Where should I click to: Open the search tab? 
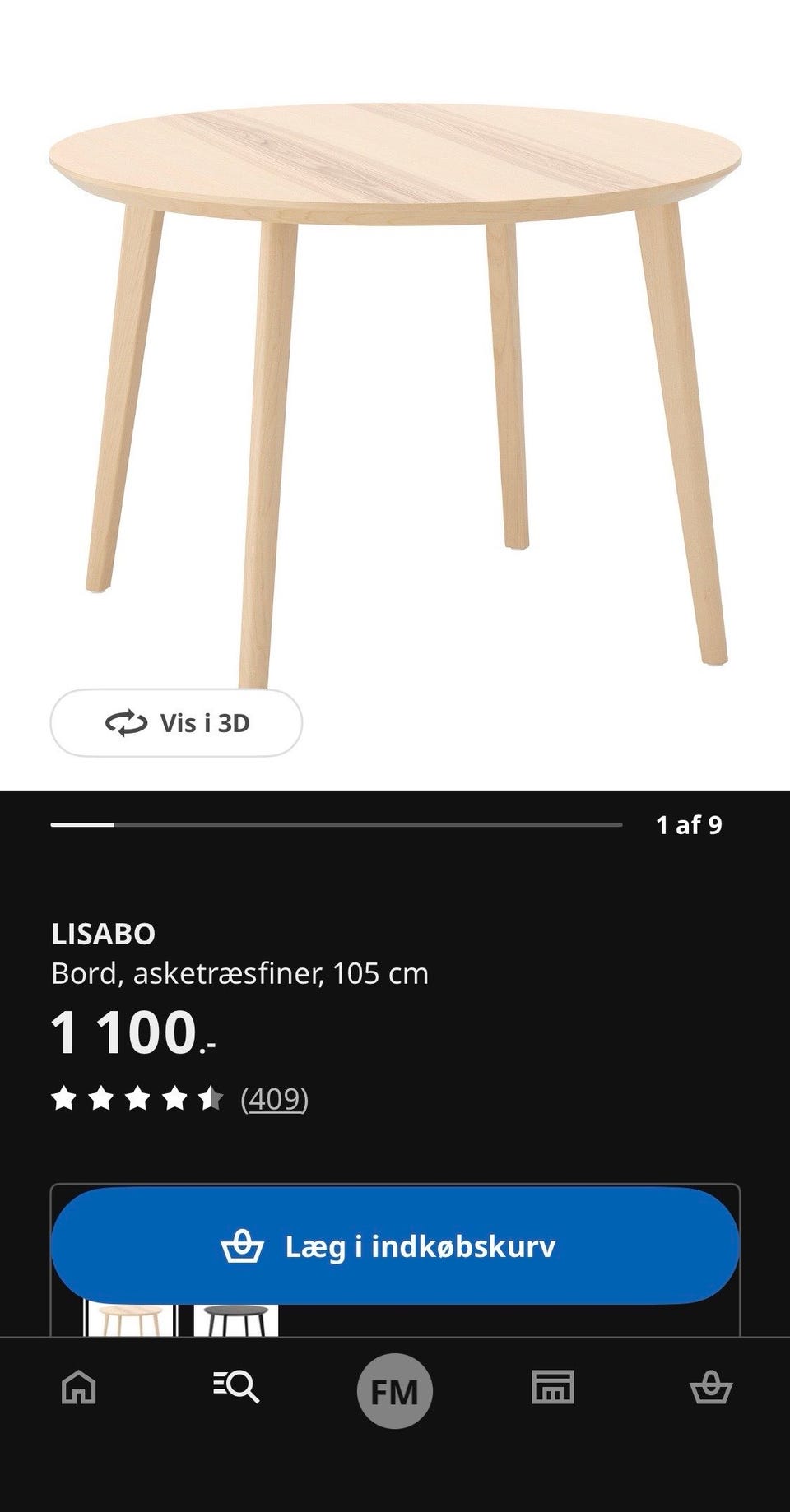(236, 1388)
